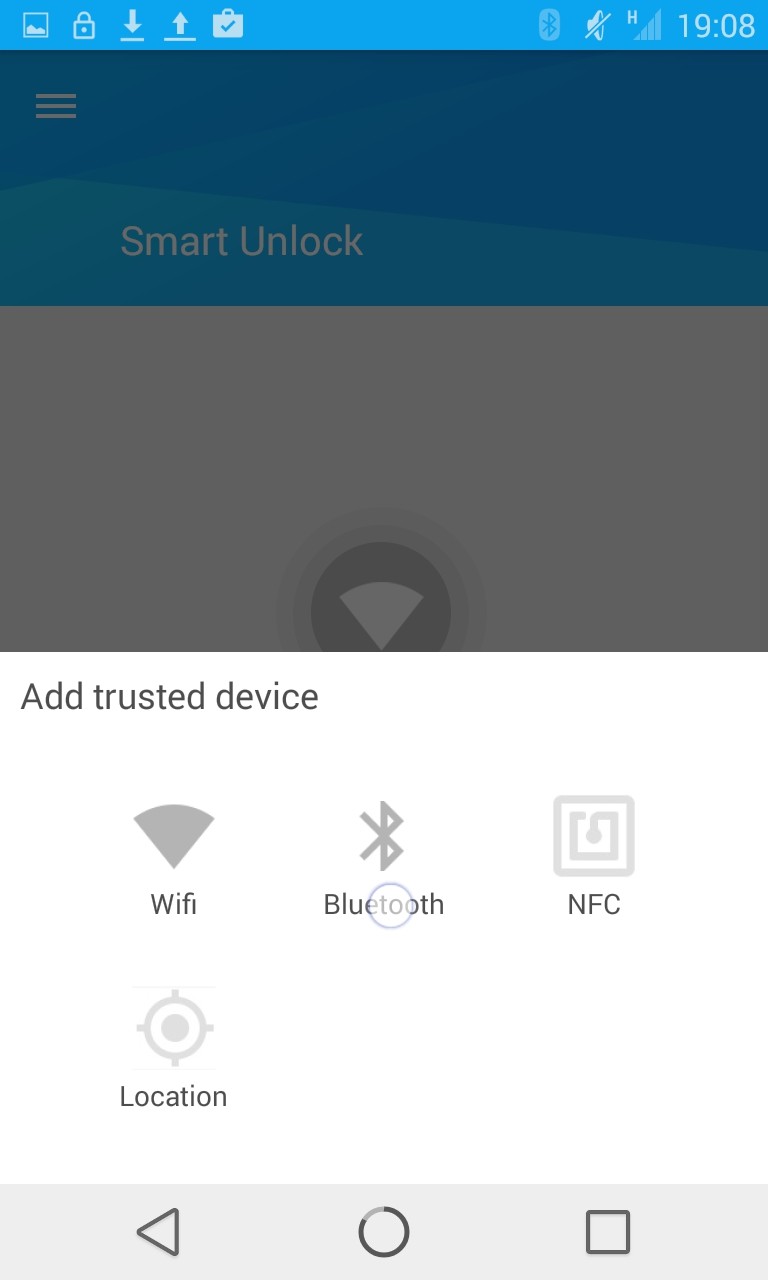Go back using the navigation bar
768x1280 pixels.
158,1232
